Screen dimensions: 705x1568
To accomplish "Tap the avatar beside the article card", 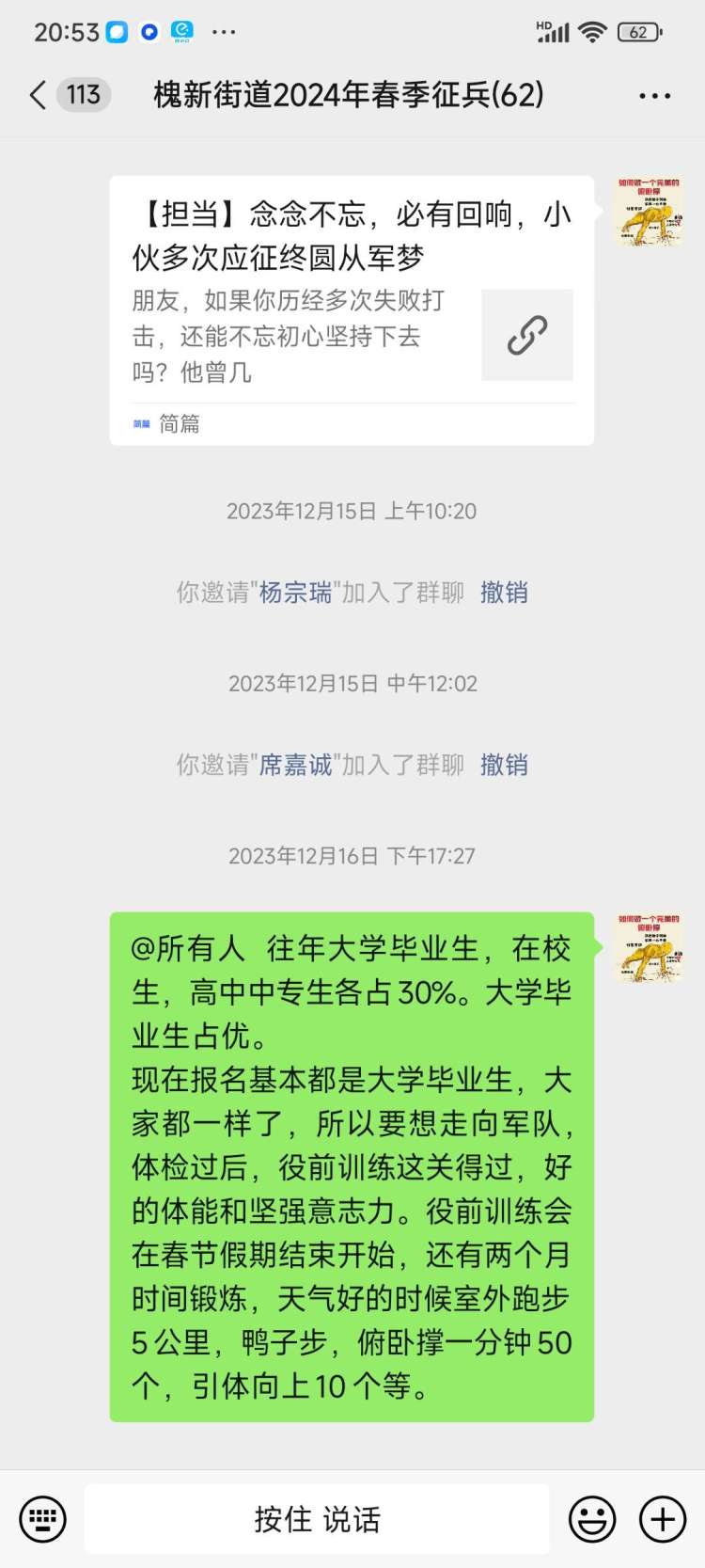I will [x=649, y=212].
